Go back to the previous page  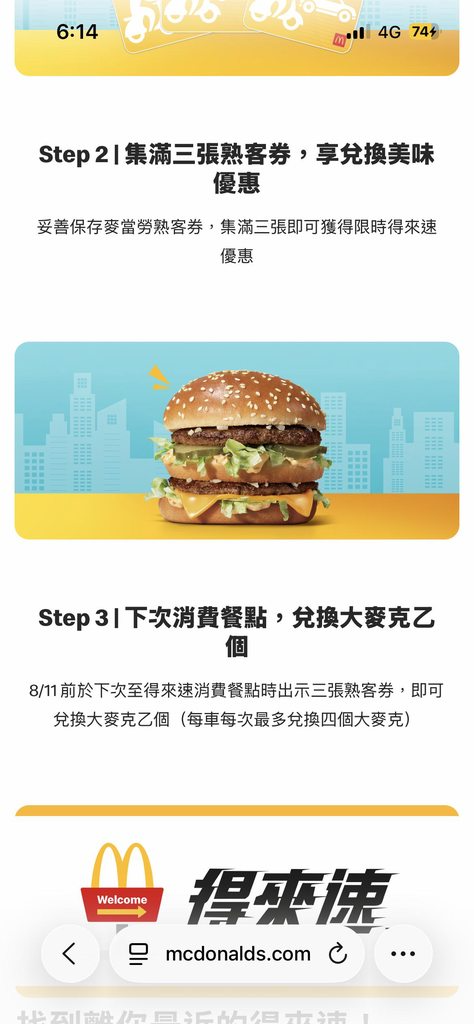pos(70,953)
